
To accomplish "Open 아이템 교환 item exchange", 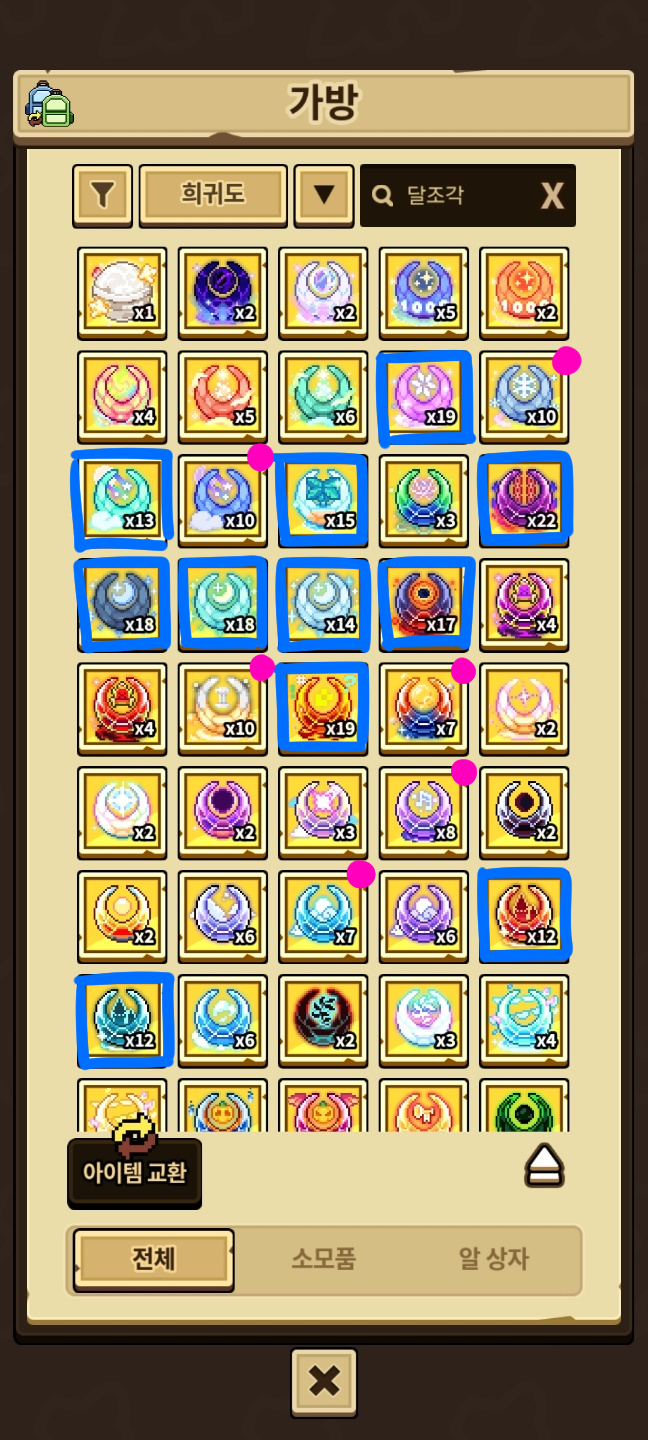I will click(x=134, y=1170).
